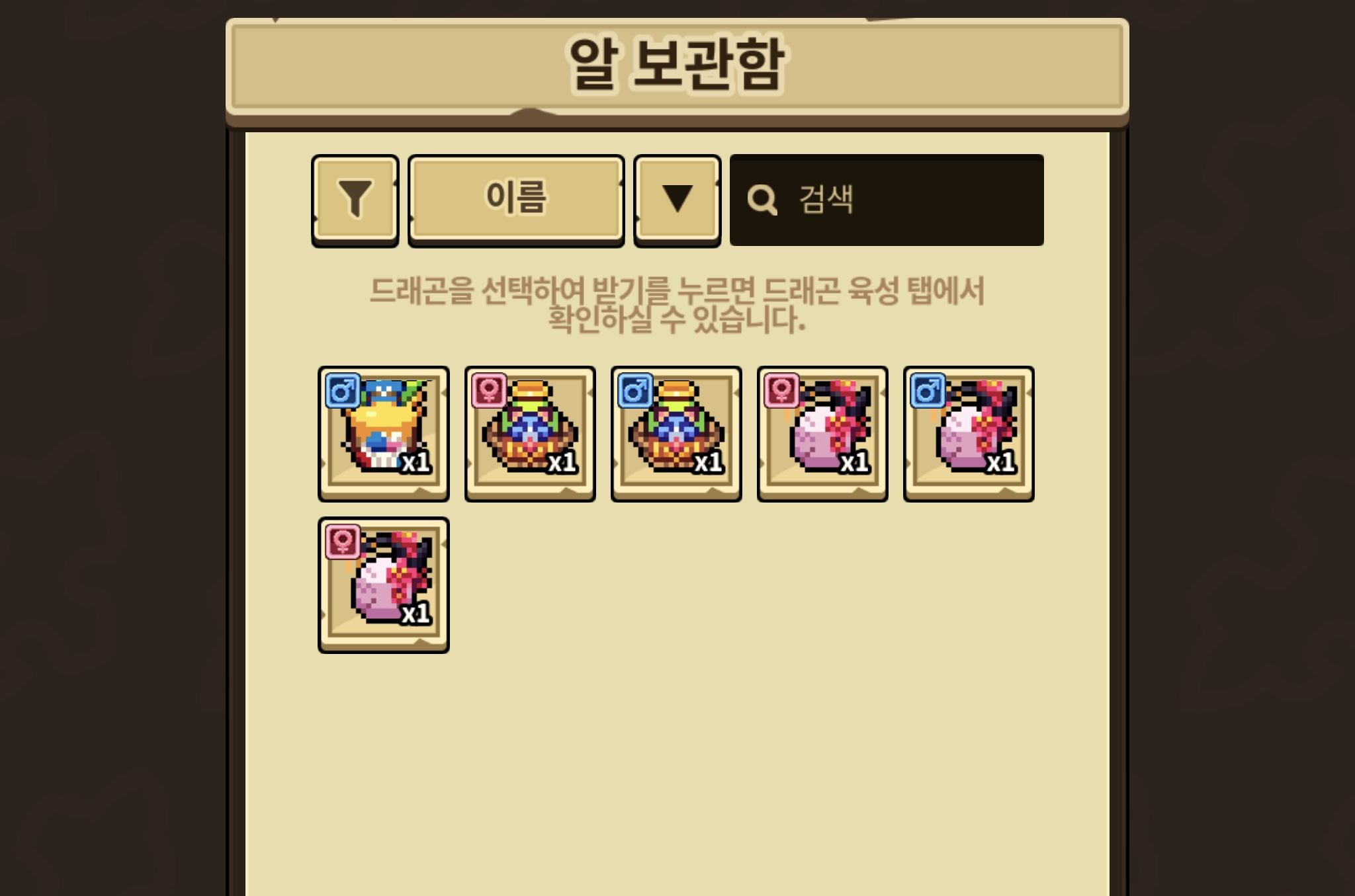Select the female pink egg in second row

pos(384,585)
